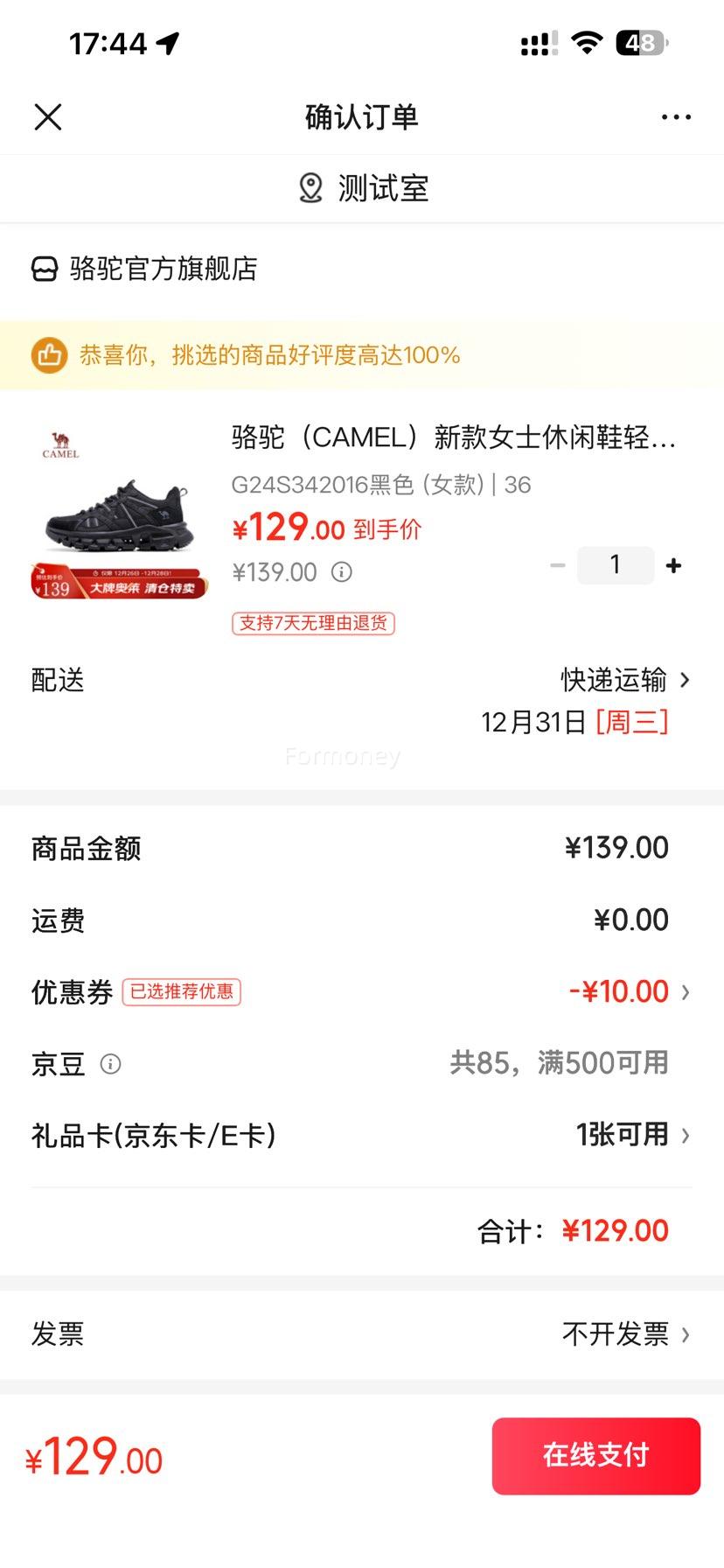Tap the 在线支付 payment button
Screen dimensions: 724x1568
click(595, 1455)
